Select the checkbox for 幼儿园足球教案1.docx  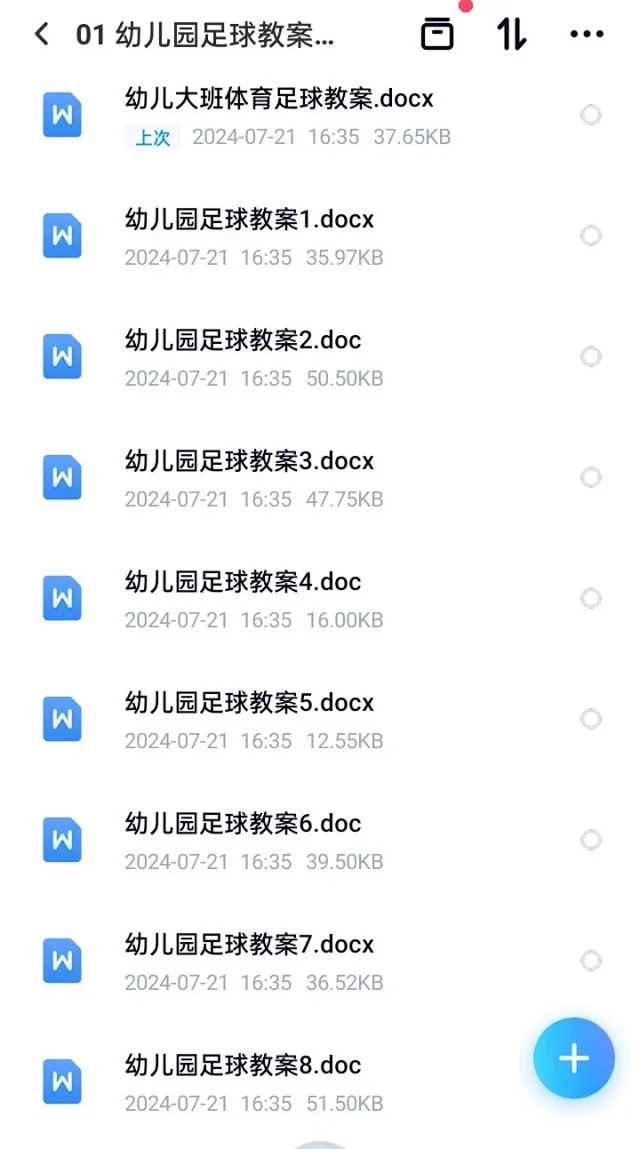point(591,236)
